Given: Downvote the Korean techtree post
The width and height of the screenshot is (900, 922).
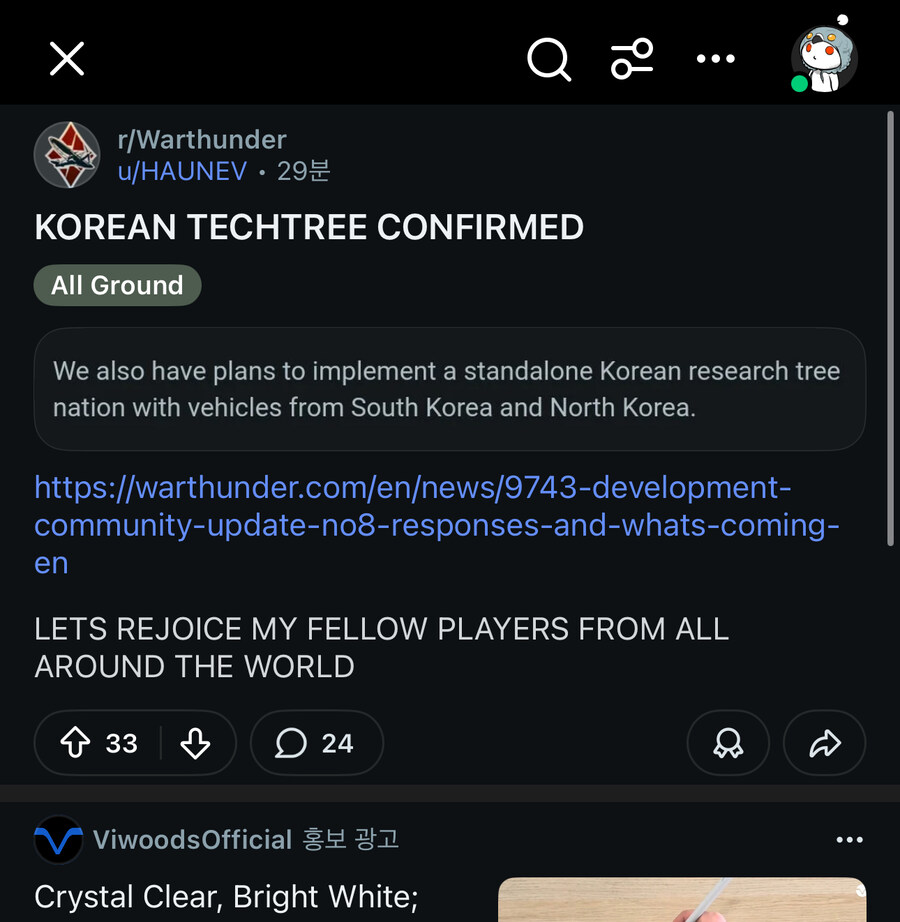Looking at the screenshot, I should click(195, 743).
